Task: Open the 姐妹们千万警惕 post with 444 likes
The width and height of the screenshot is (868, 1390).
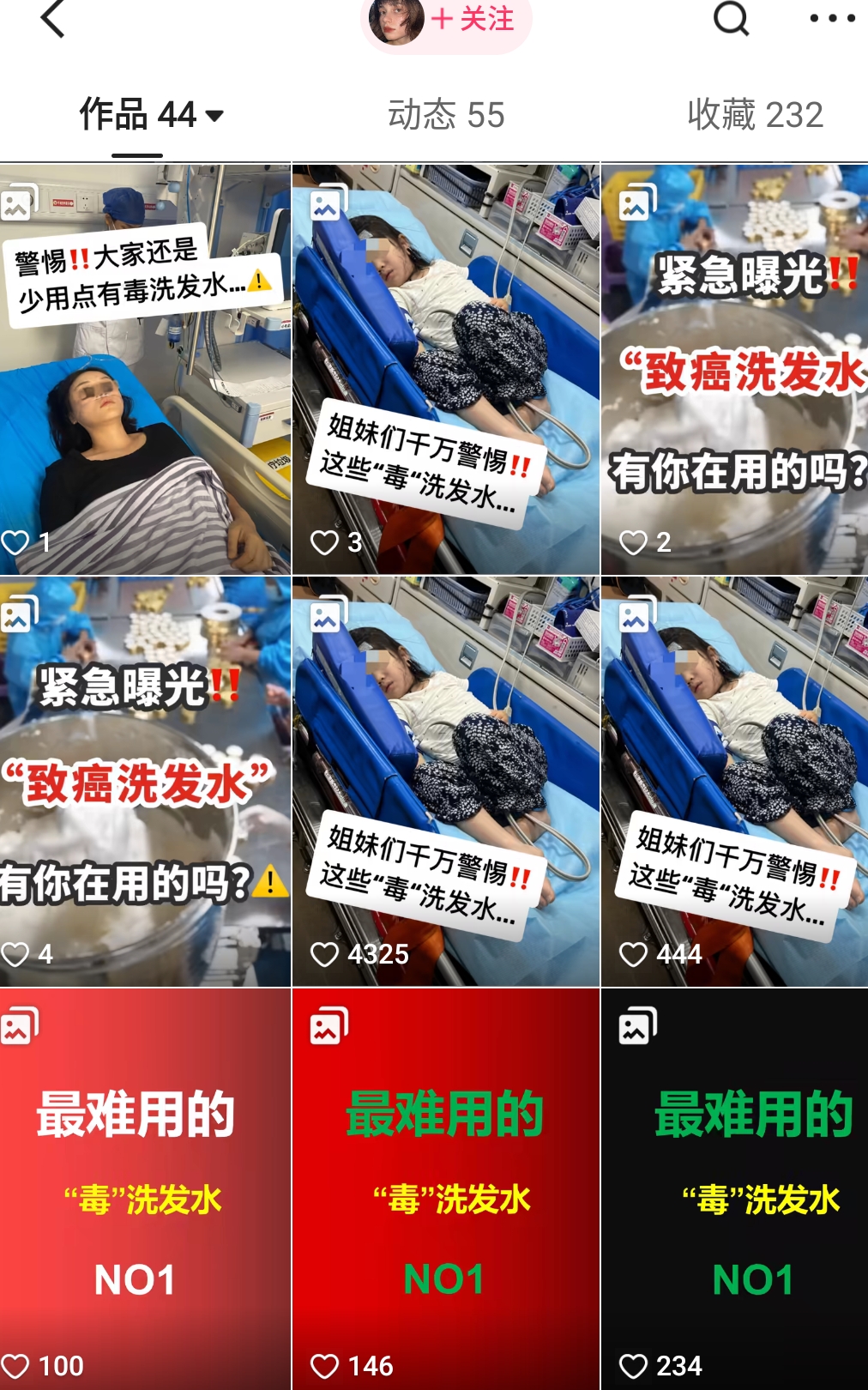Action: point(735,781)
